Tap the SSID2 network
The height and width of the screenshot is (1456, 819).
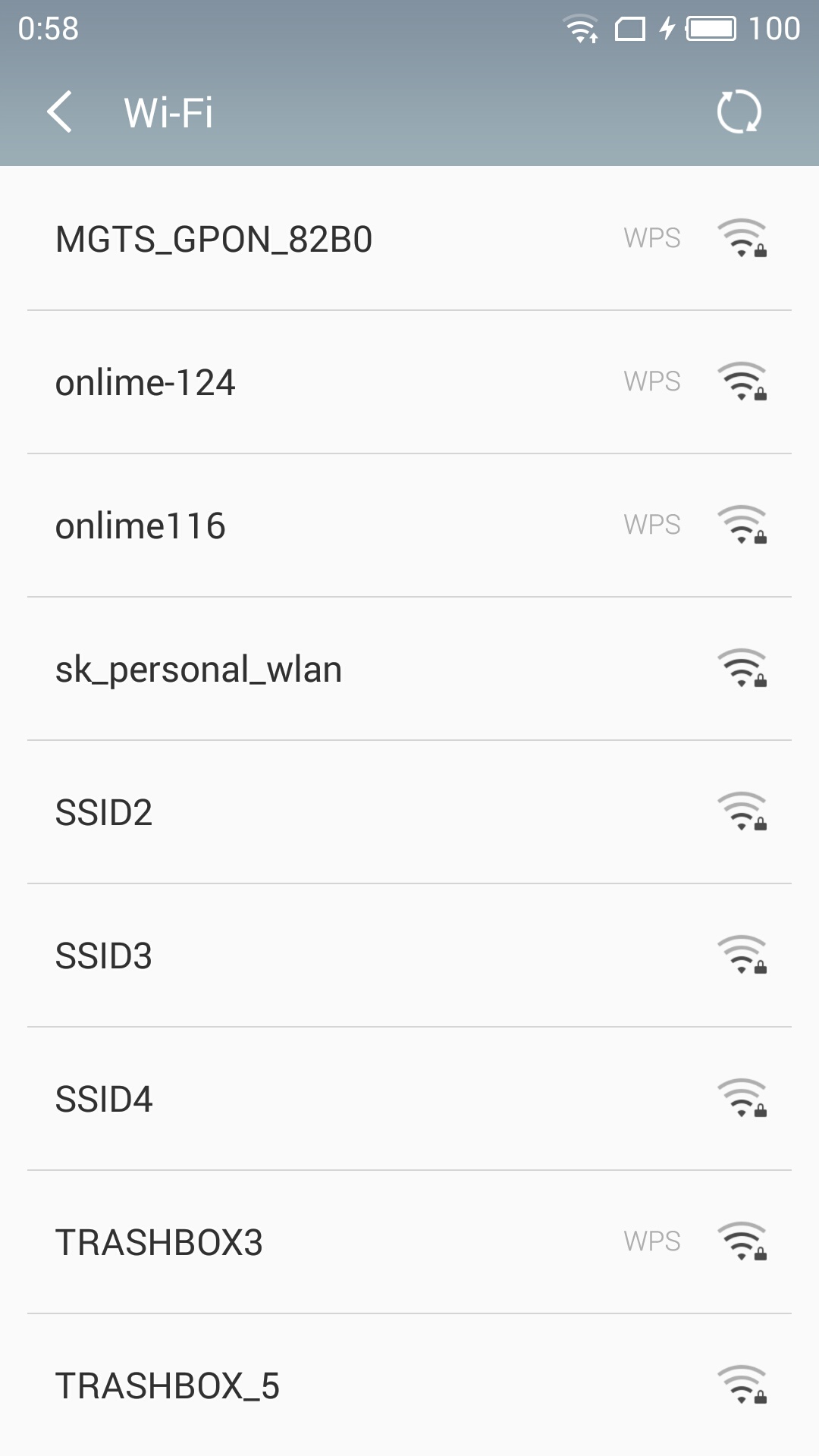409,812
